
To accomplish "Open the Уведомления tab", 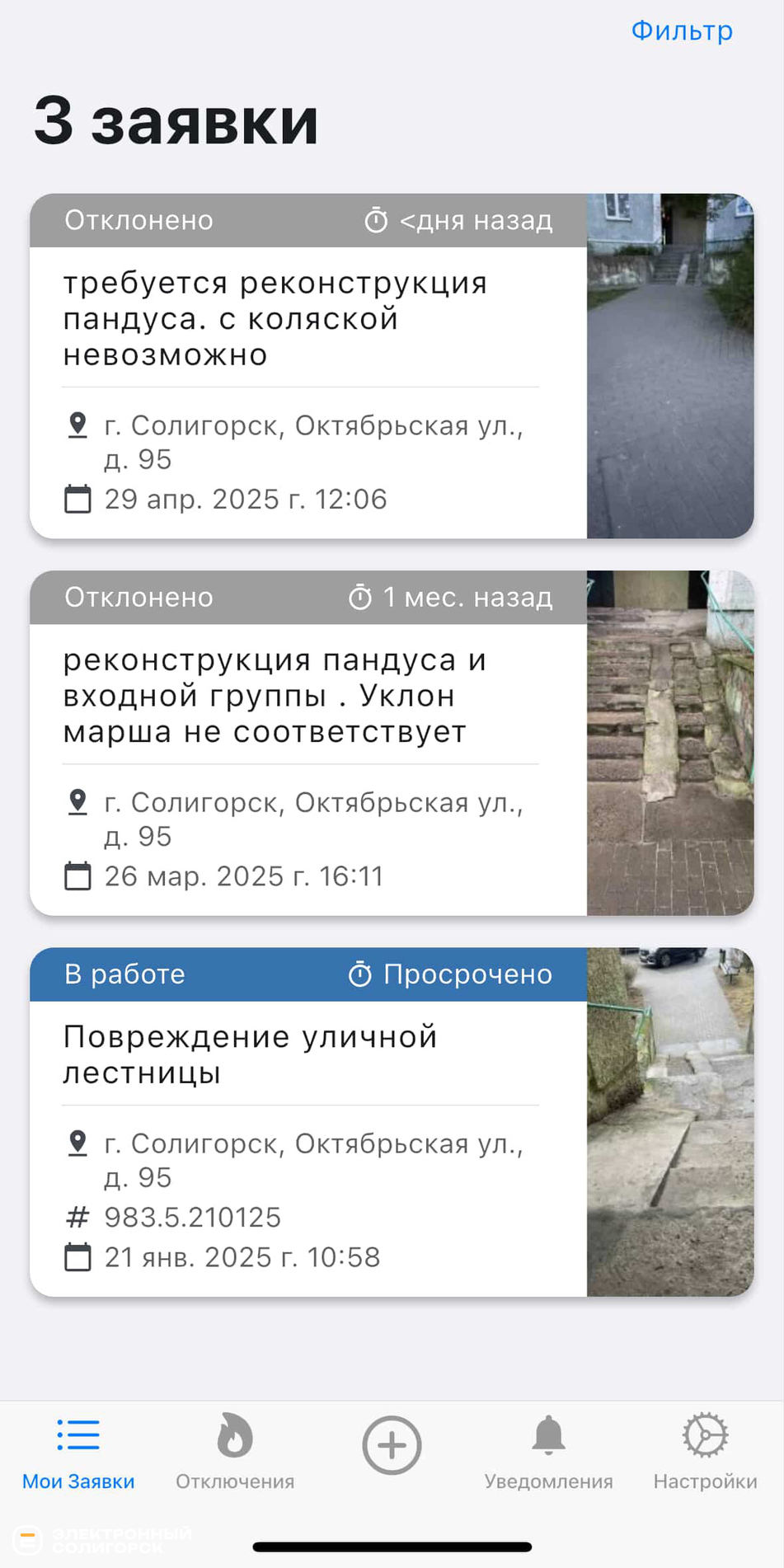I will click(x=548, y=1453).
